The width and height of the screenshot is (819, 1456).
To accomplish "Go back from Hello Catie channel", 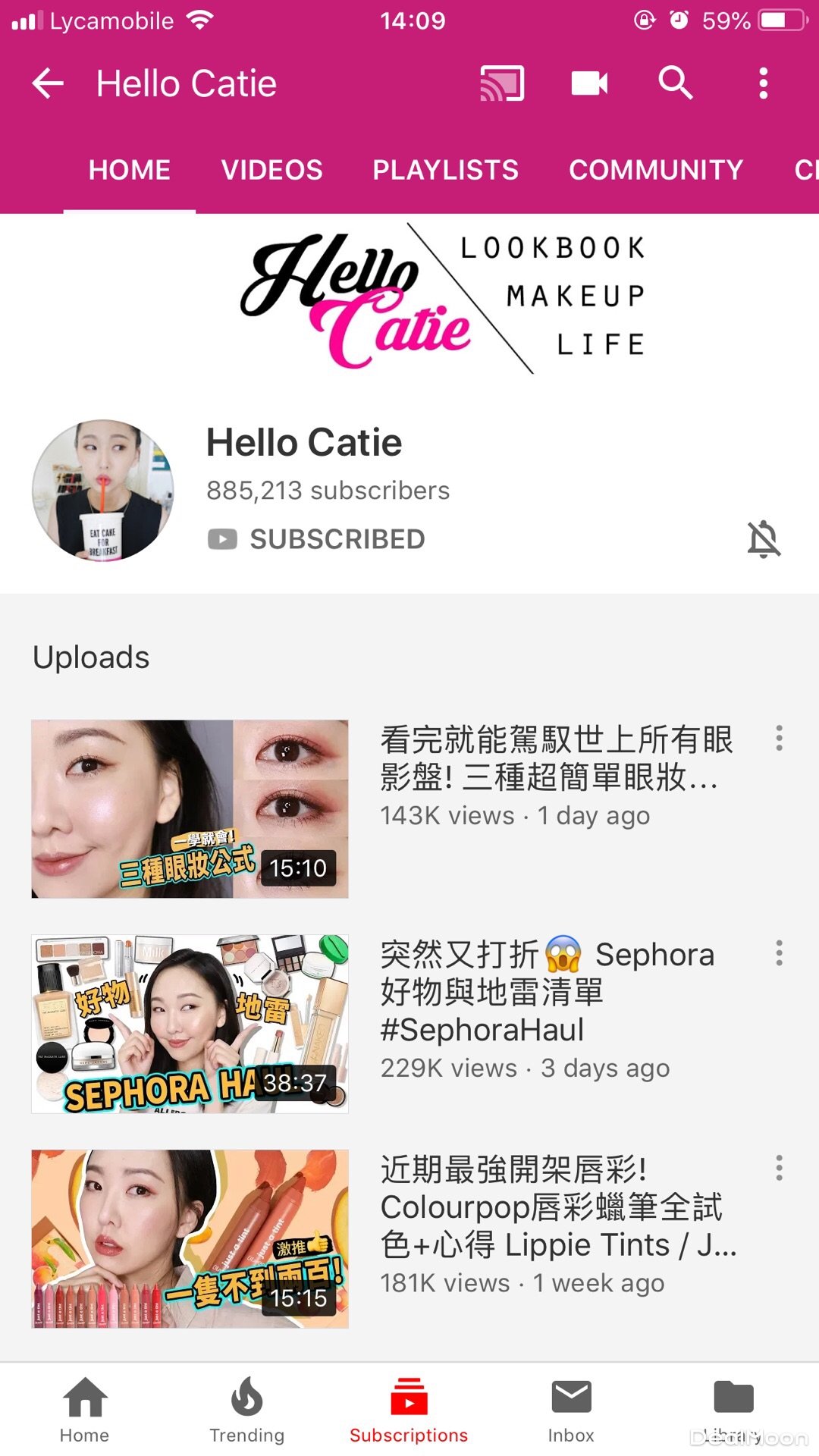I will point(48,83).
